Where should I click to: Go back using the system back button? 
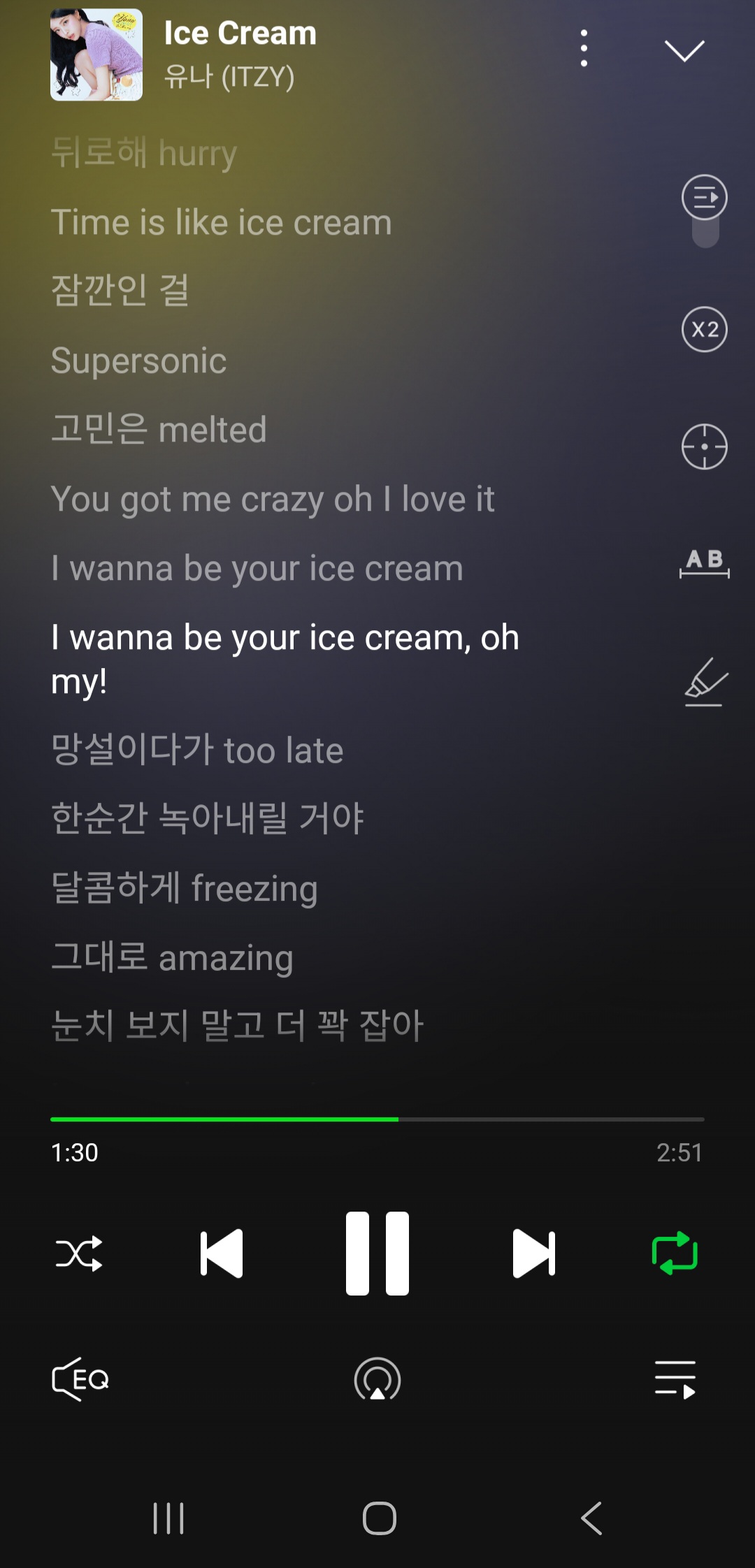591,1518
